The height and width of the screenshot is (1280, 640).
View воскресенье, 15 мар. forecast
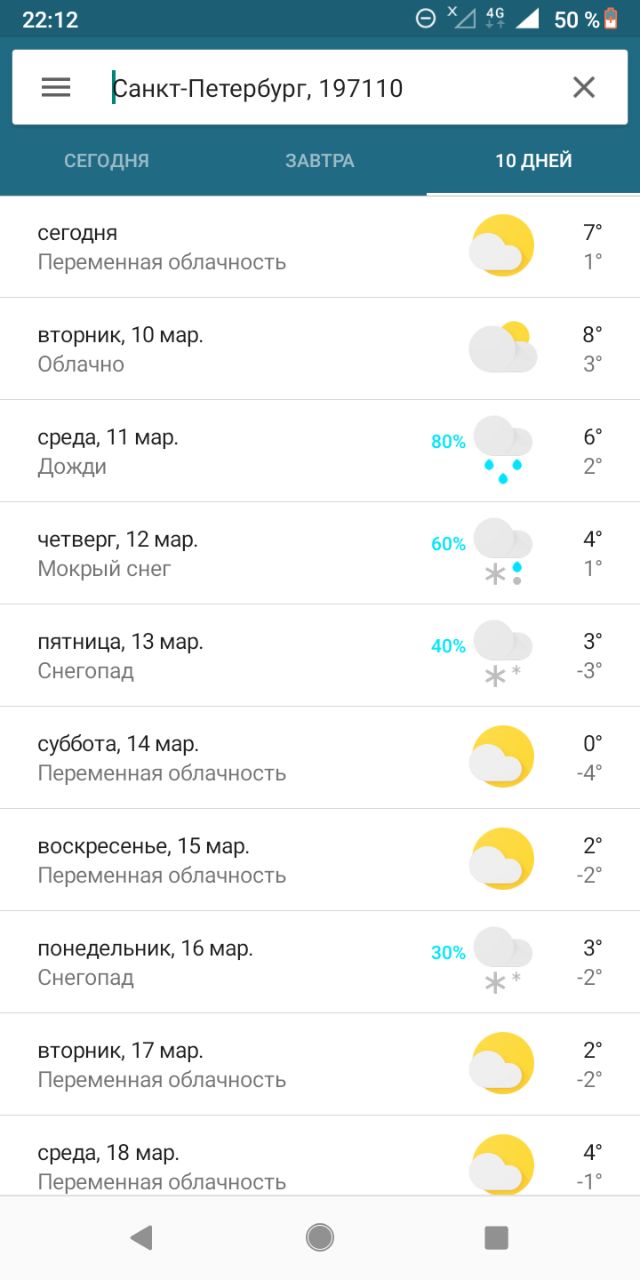click(320, 859)
